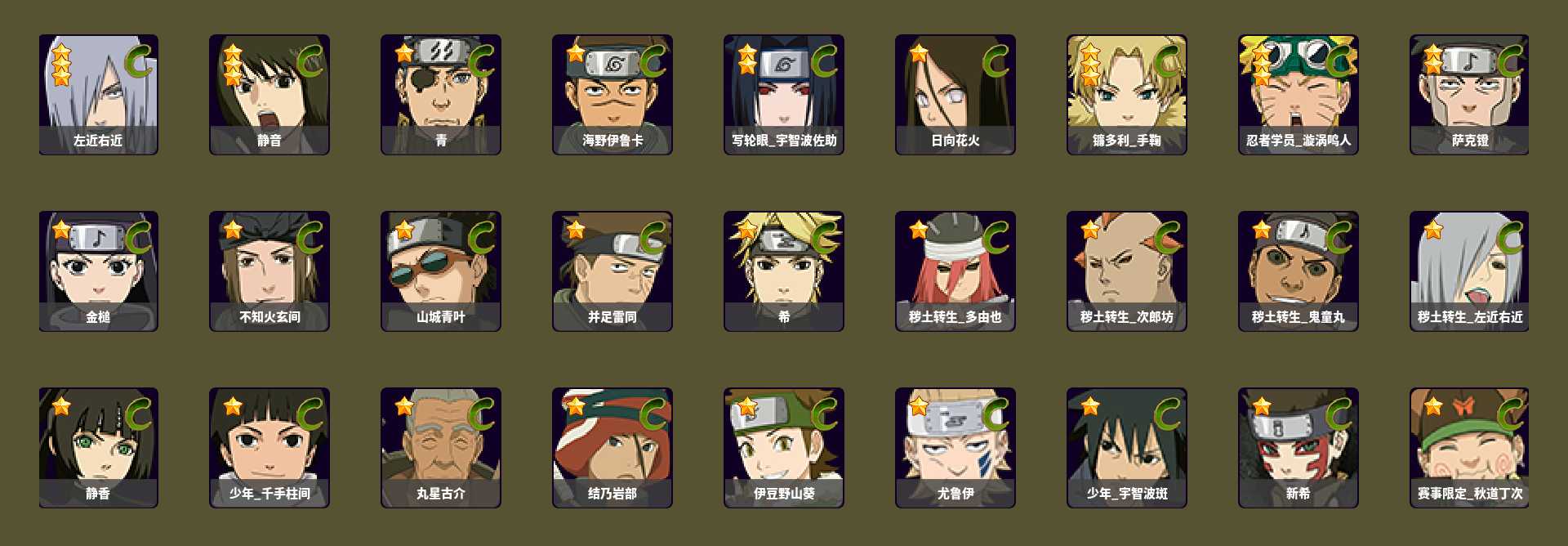Open the 青 character card
This screenshot has height=546, width=1568.
(441, 94)
